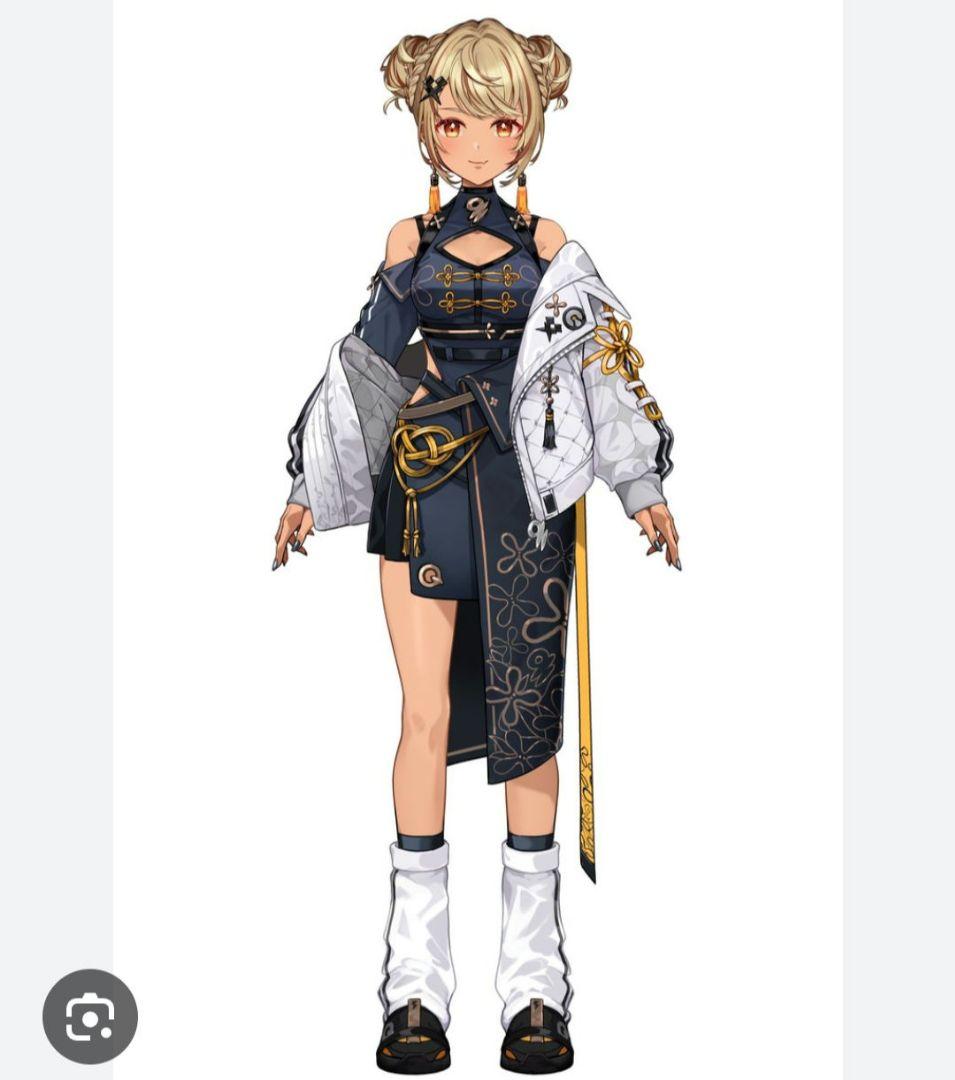Open the visual search lens icon
This screenshot has width=955, height=1080.
90,1016
